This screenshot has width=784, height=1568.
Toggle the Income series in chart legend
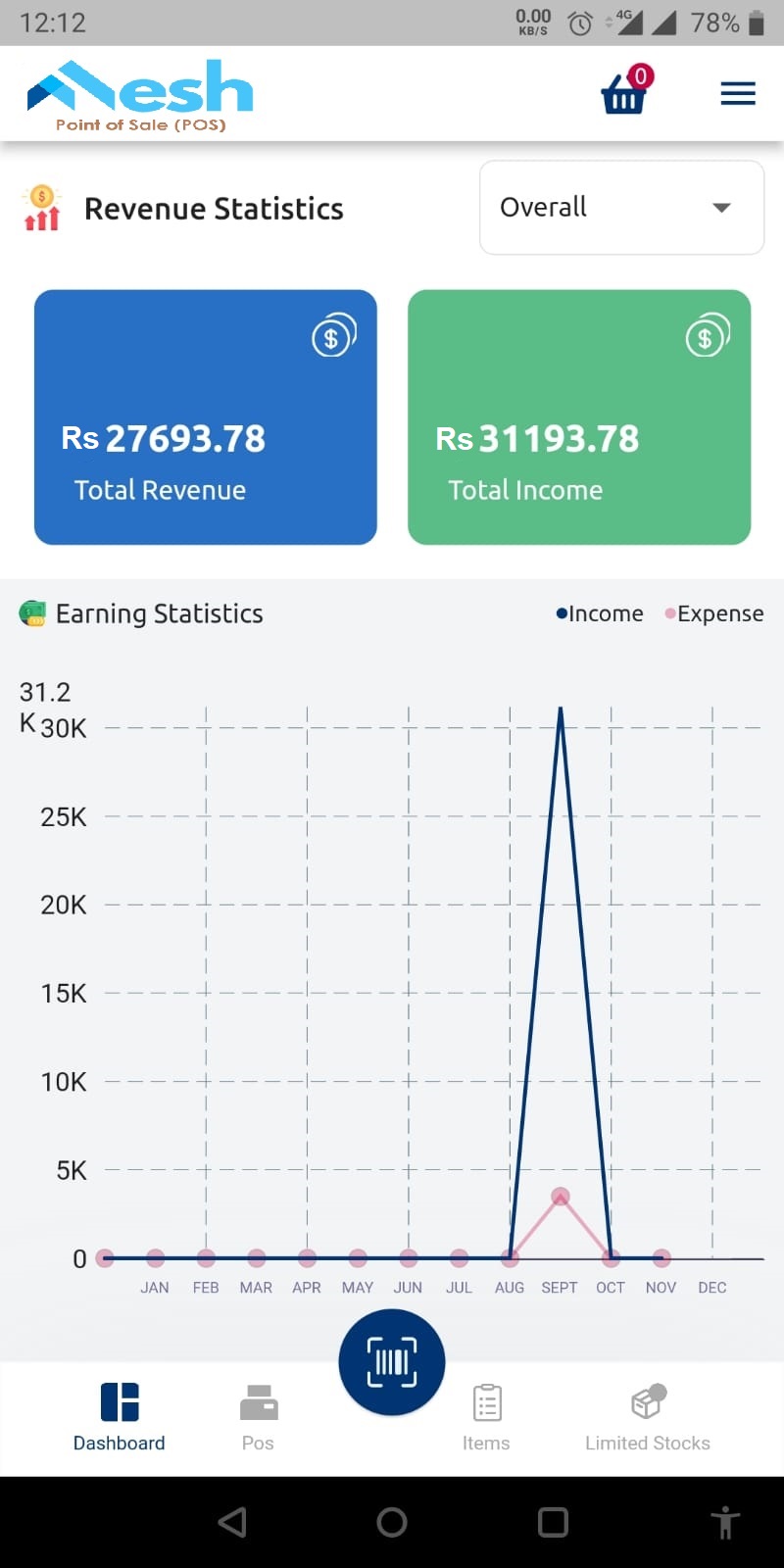click(599, 613)
